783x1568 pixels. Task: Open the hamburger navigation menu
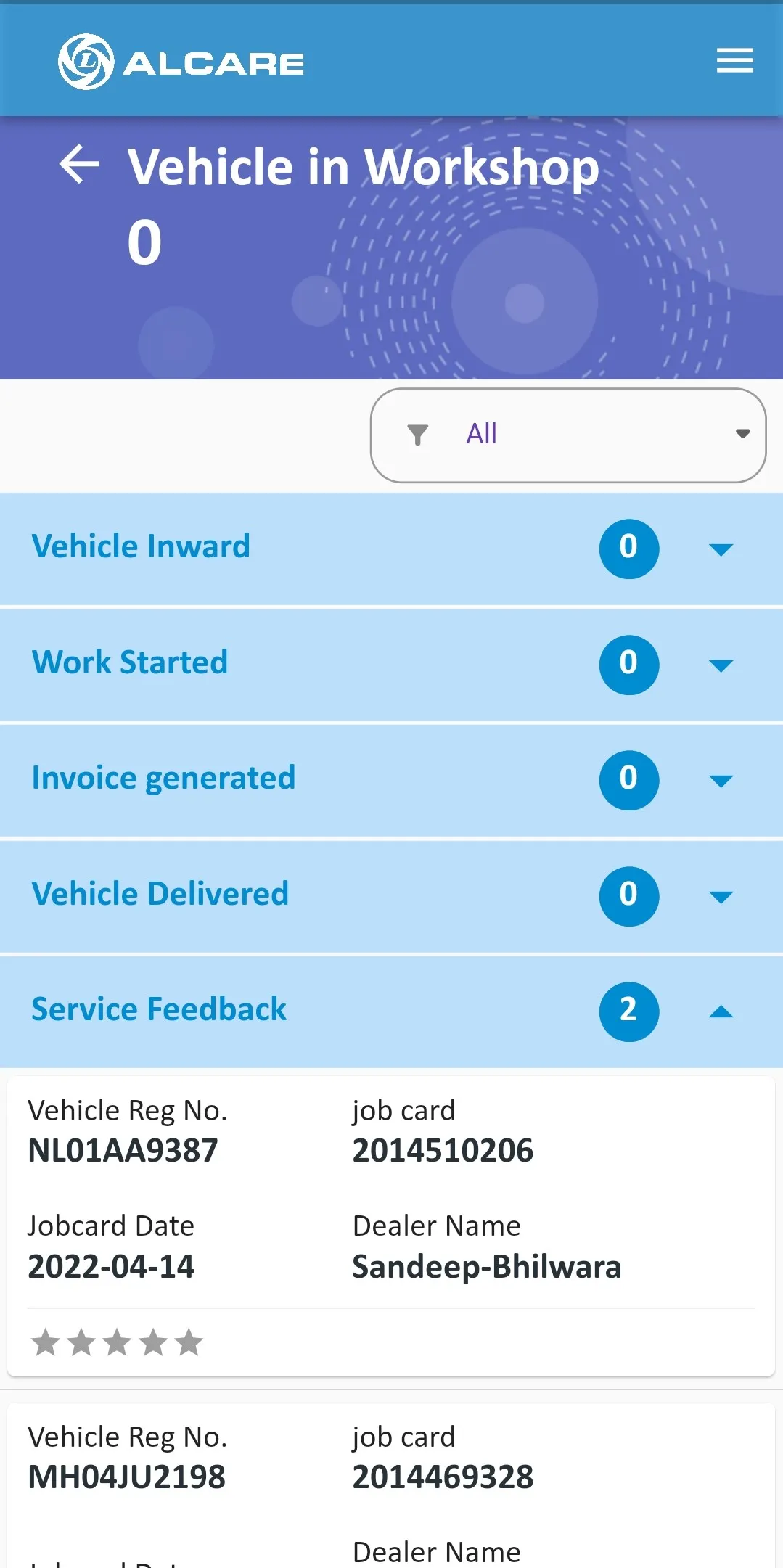(x=734, y=60)
